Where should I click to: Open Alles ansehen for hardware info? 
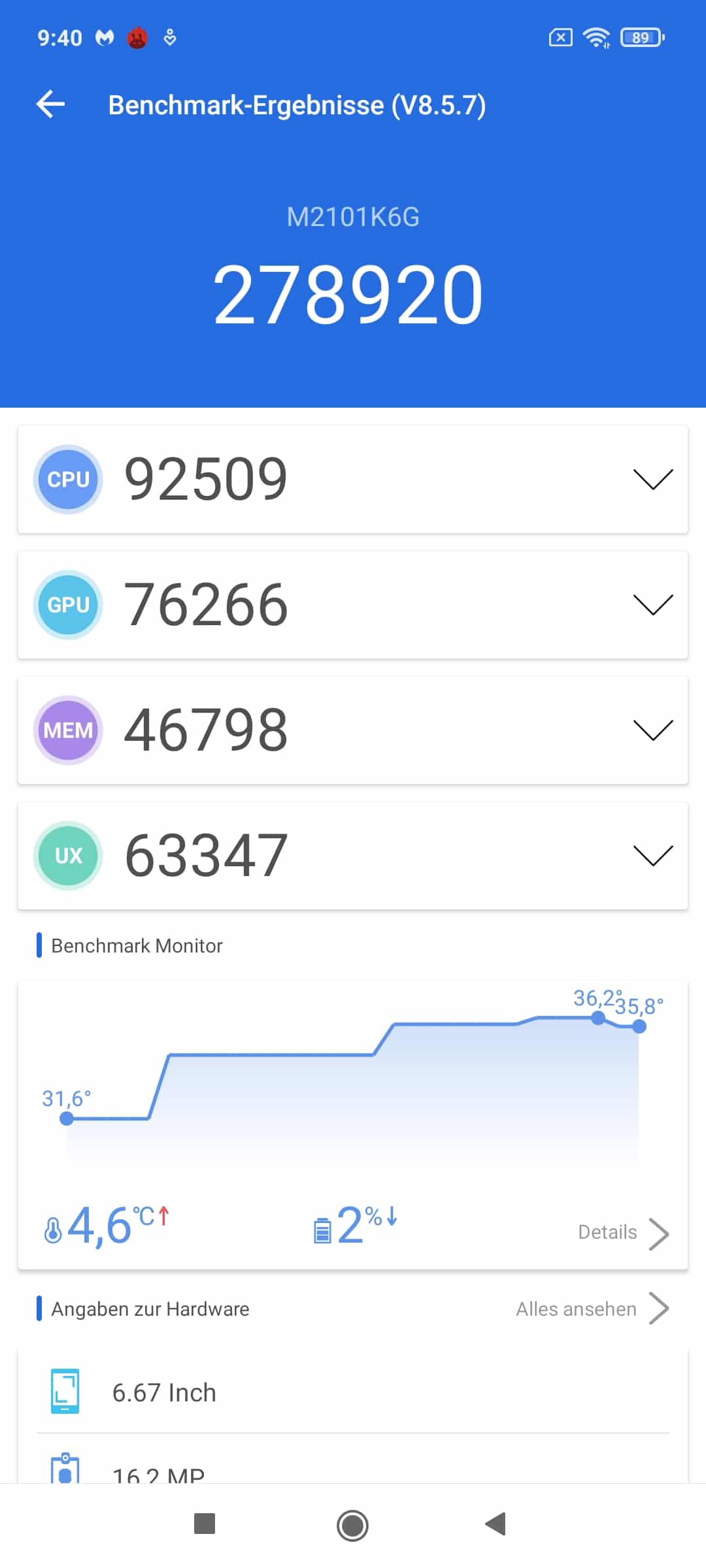coord(592,1309)
